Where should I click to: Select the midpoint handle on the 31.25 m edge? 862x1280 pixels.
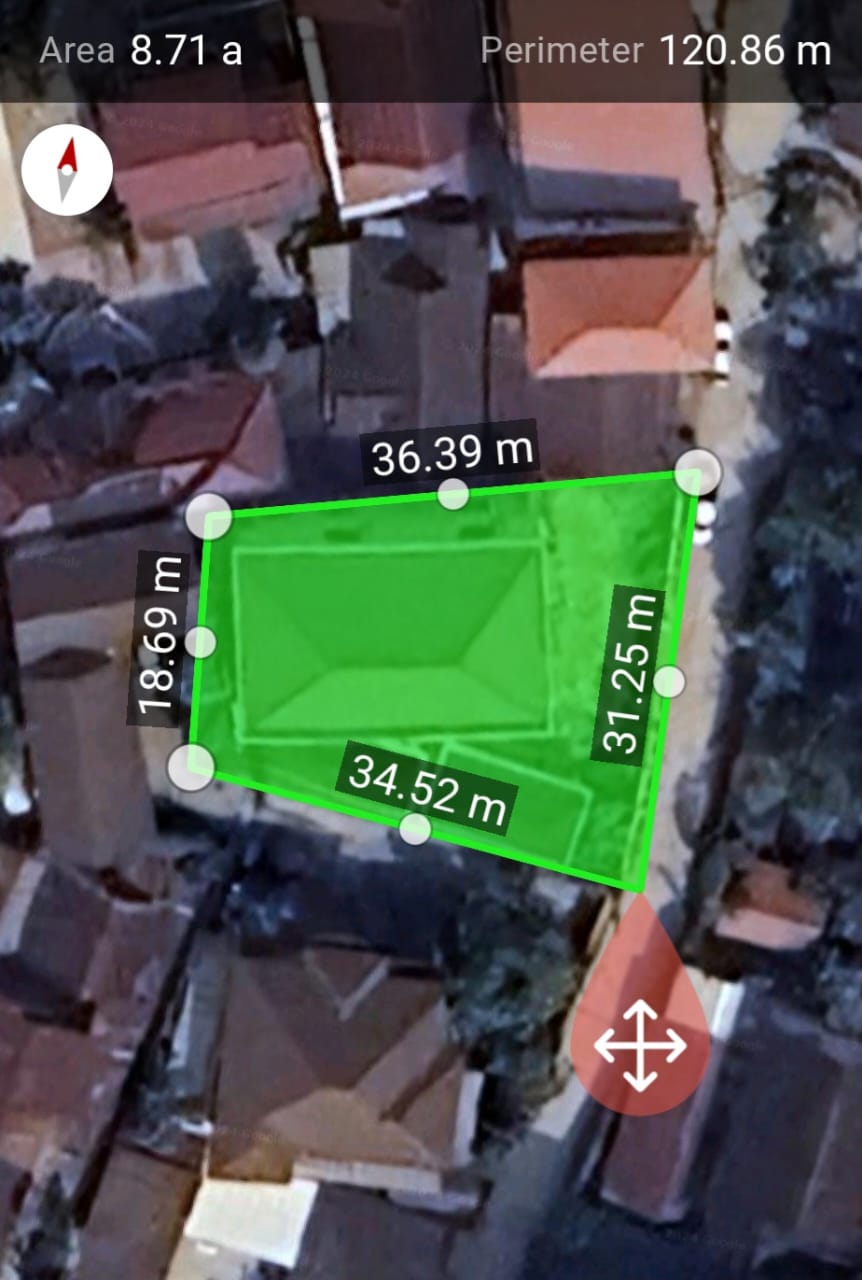(x=670, y=682)
